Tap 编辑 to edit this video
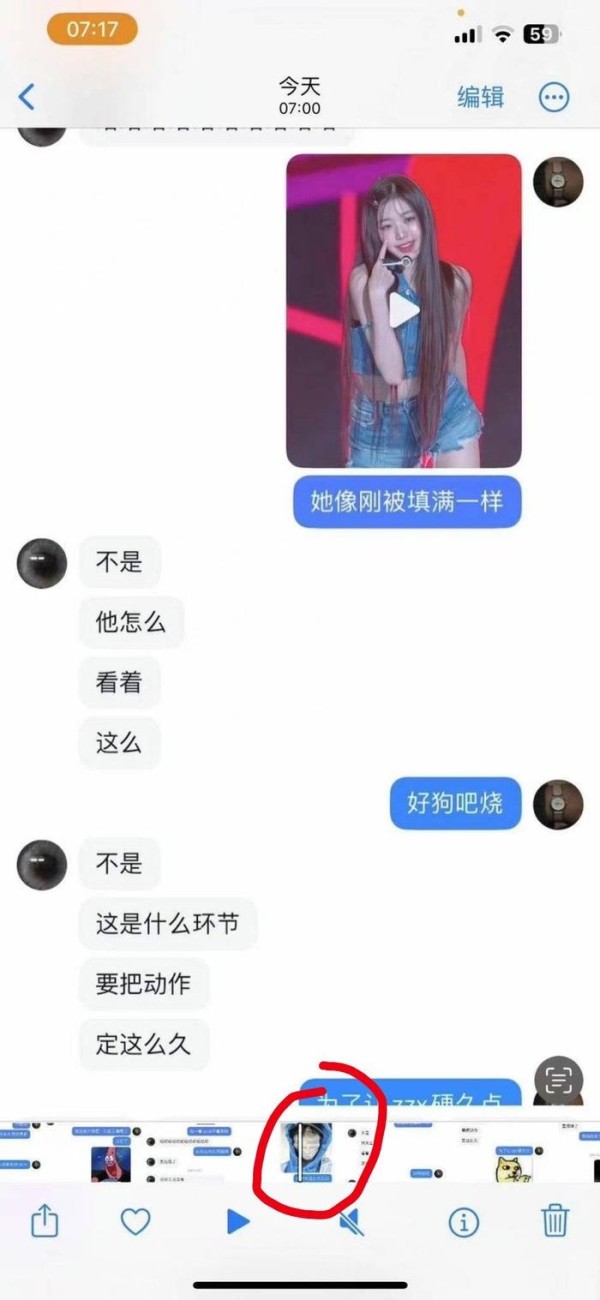Viewport: 600px width, 1300px height. [x=481, y=97]
